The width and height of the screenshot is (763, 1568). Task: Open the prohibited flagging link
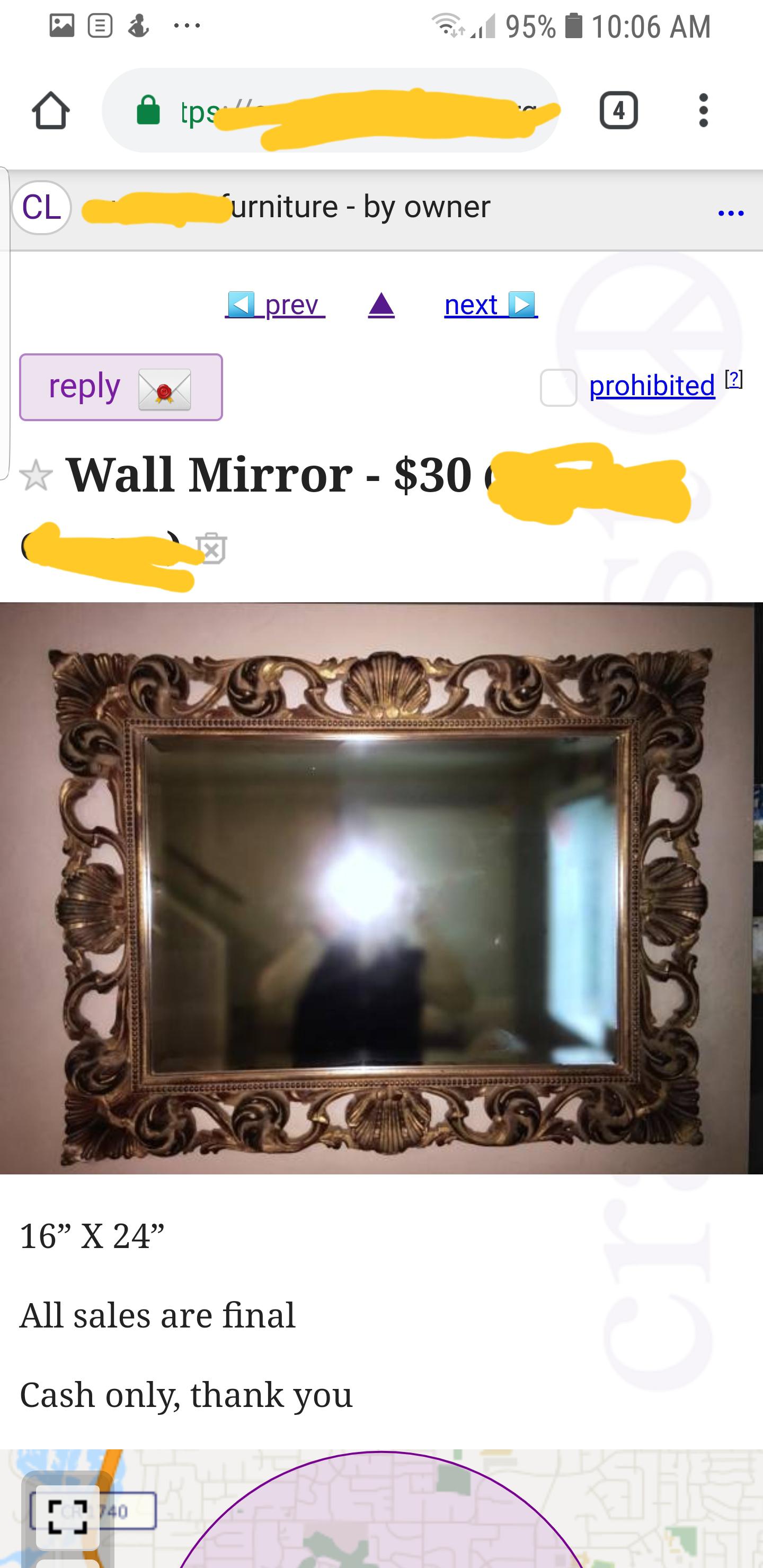pyautogui.click(x=652, y=386)
